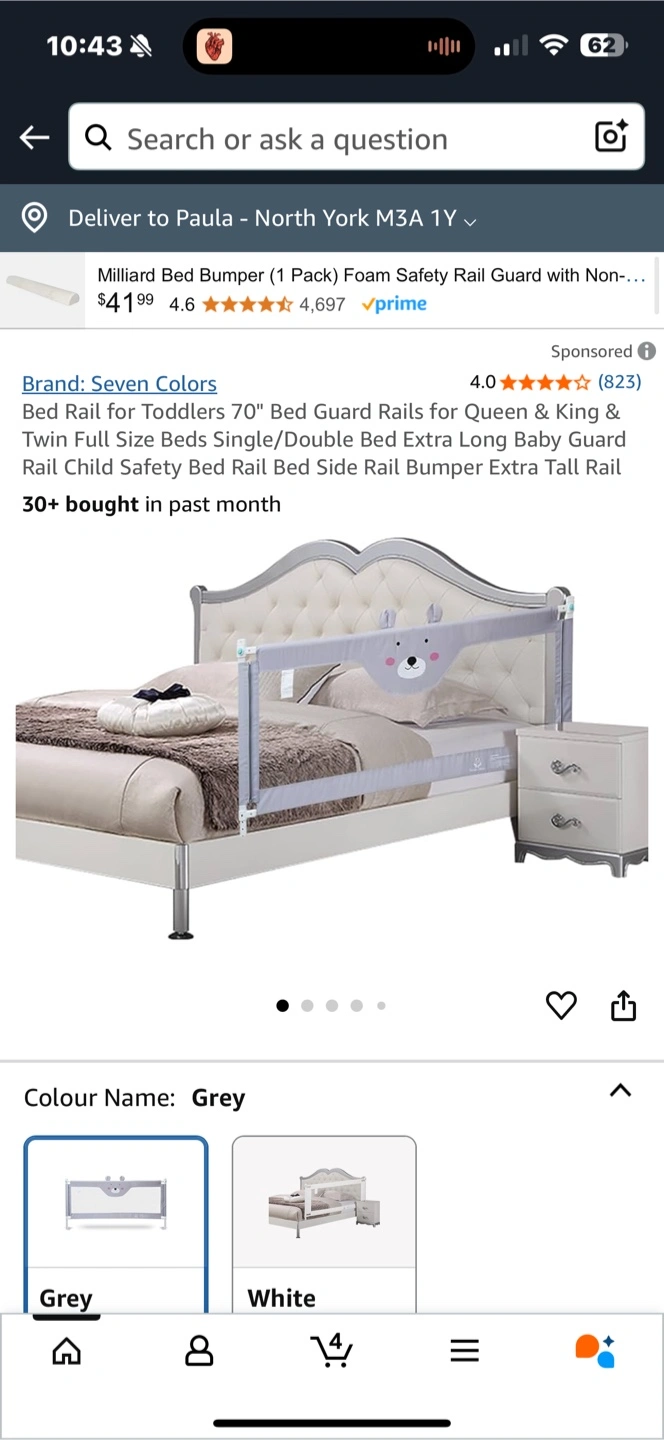Image resolution: width=664 pixels, height=1440 pixels.
Task: Share this product
Action: pos(623,1005)
